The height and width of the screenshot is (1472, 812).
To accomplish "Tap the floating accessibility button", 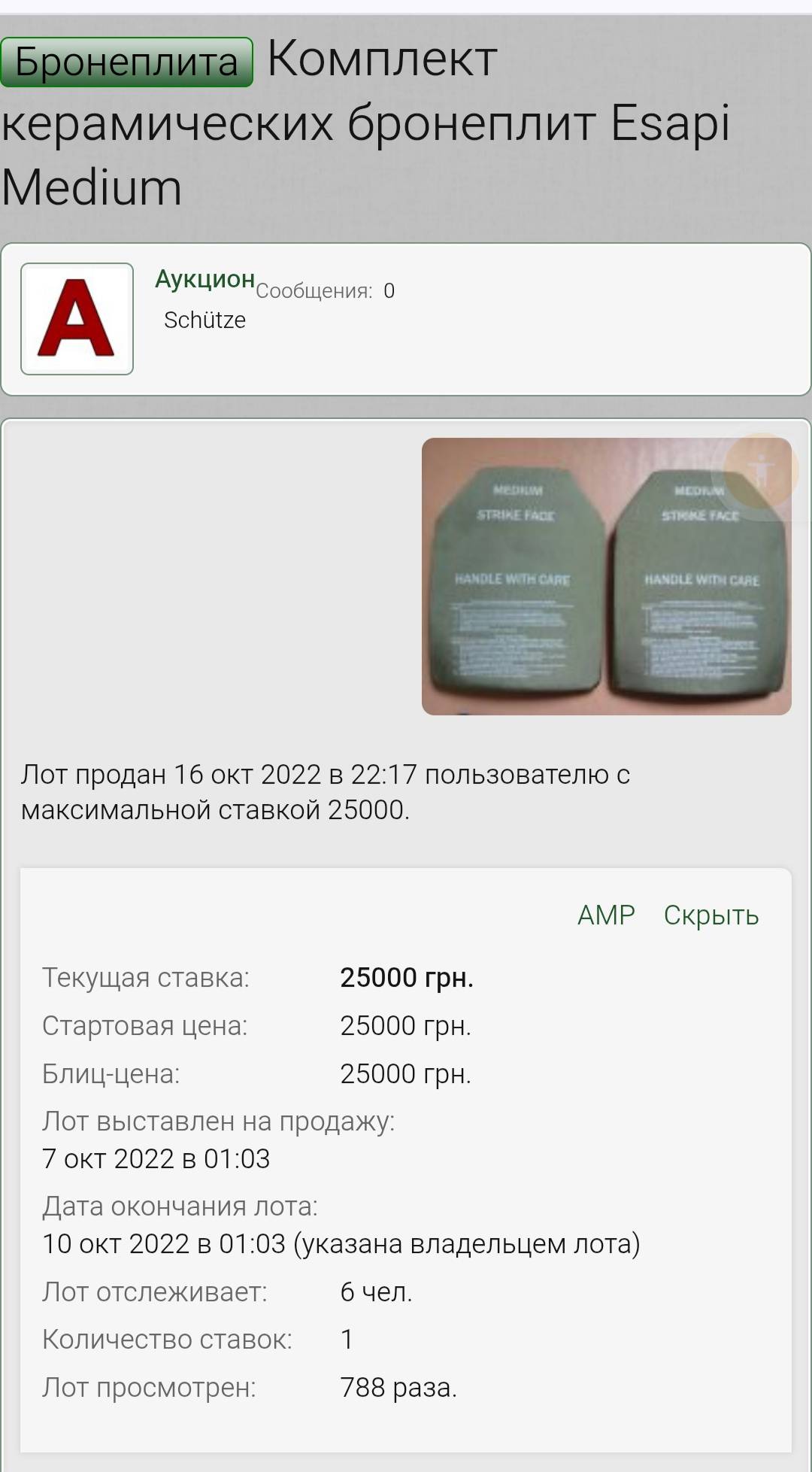I will click(x=761, y=472).
